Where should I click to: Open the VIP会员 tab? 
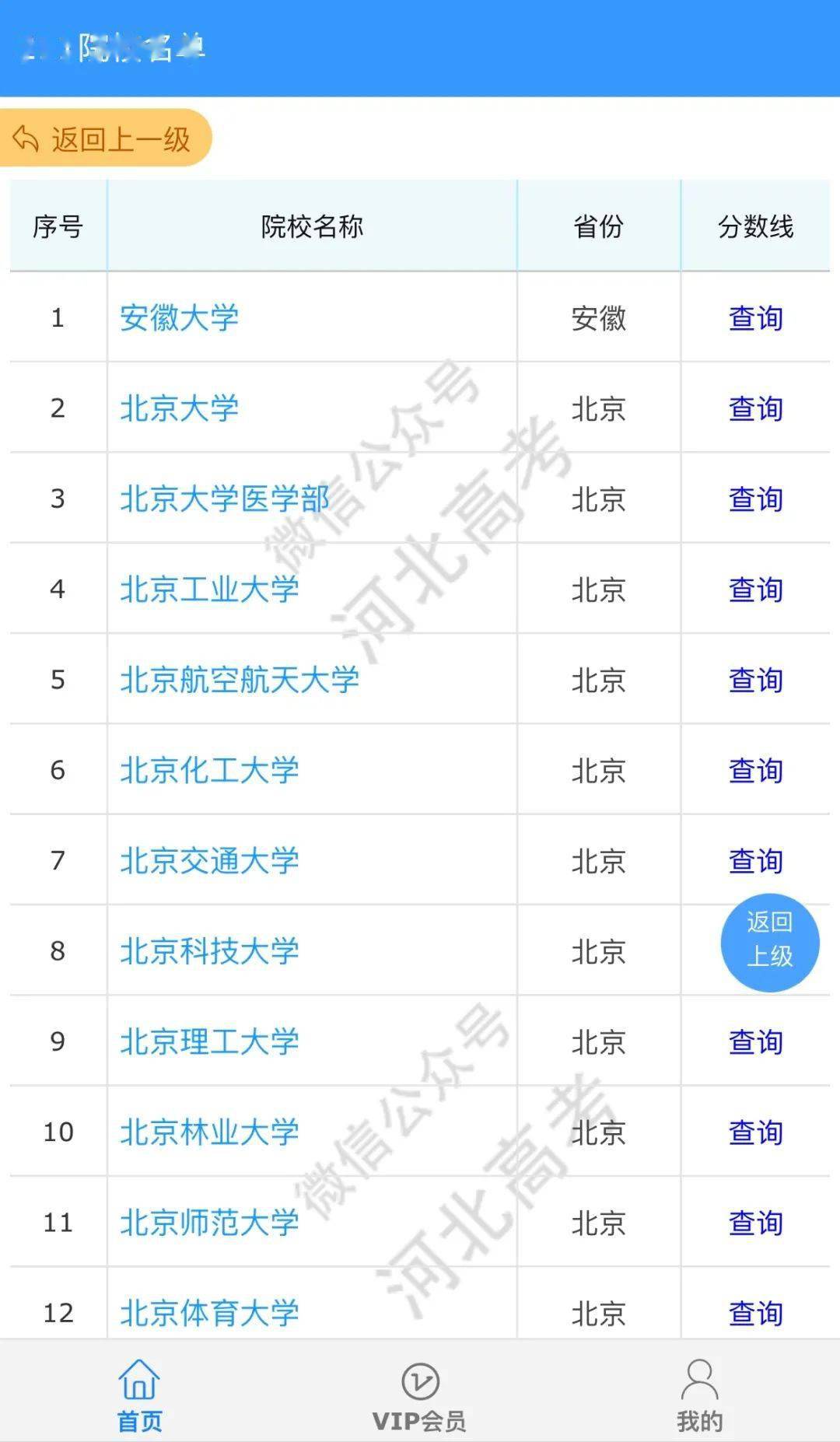click(420, 1395)
